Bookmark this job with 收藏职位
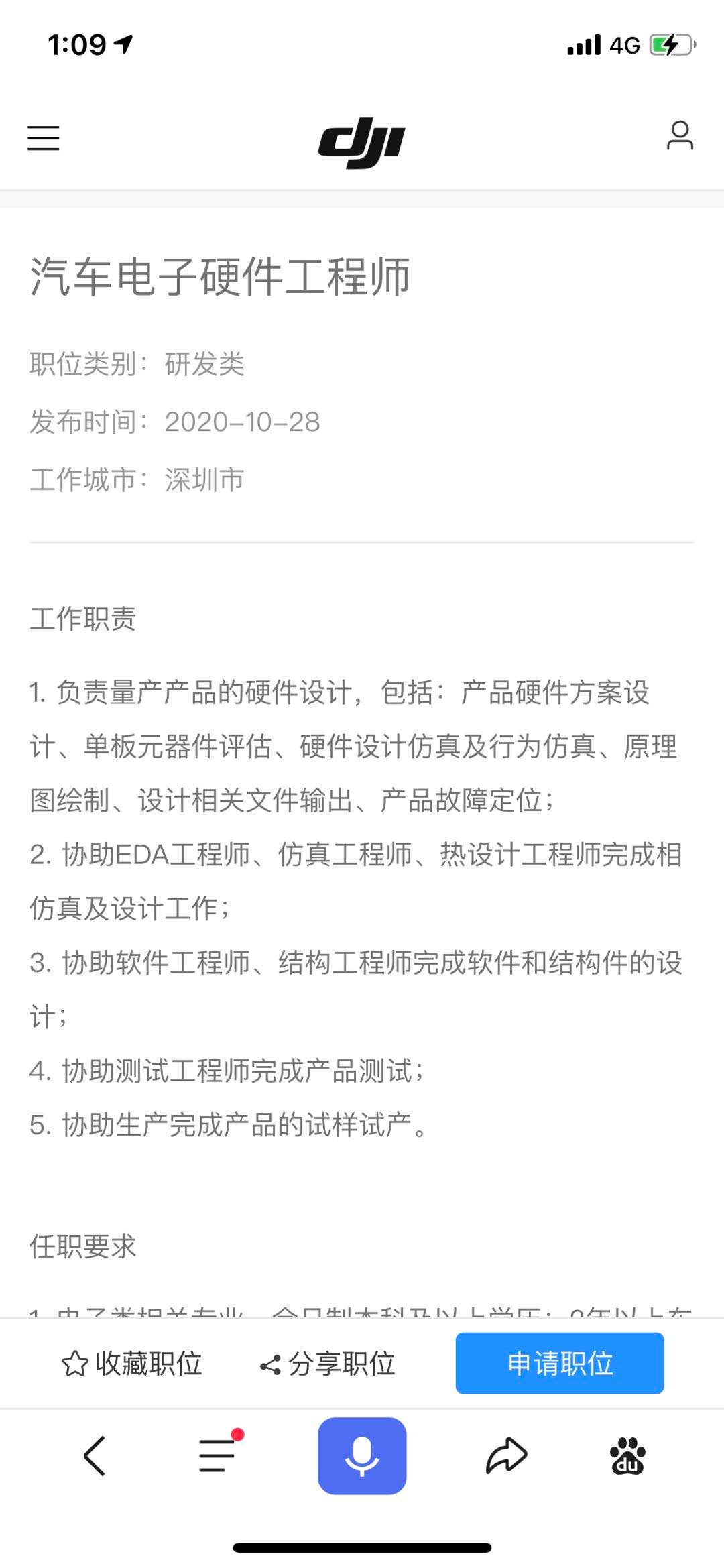The width and height of the screenshot is (724, 1568). (x=132, y=1364)
